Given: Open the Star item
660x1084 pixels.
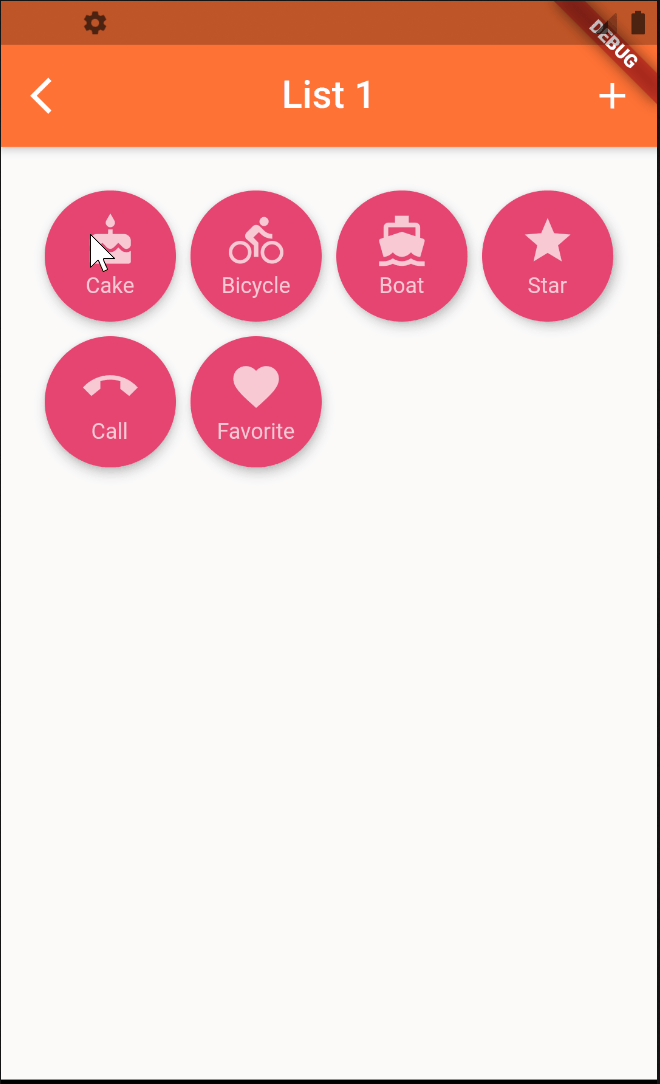Looking at the screenshot, I should click(x=547, y=256).
